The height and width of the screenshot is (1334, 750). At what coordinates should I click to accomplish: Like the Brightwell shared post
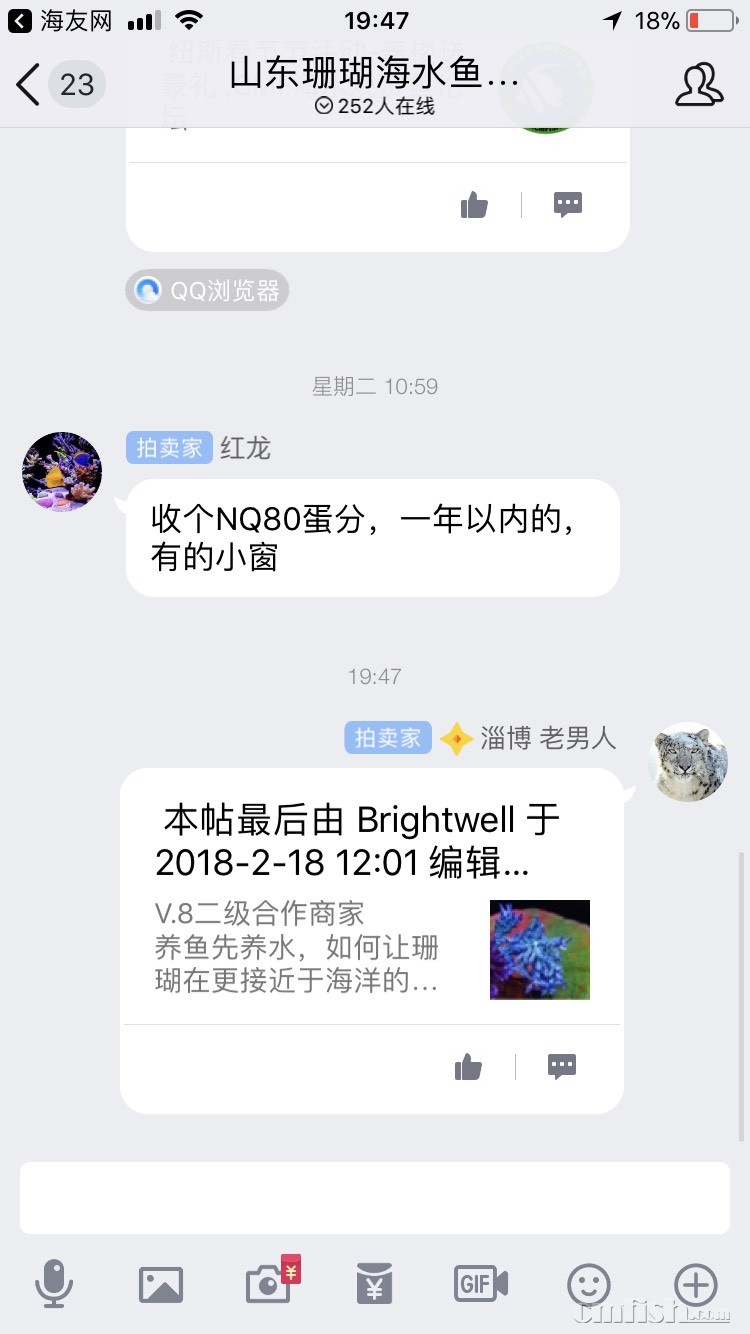point(468,1066)
